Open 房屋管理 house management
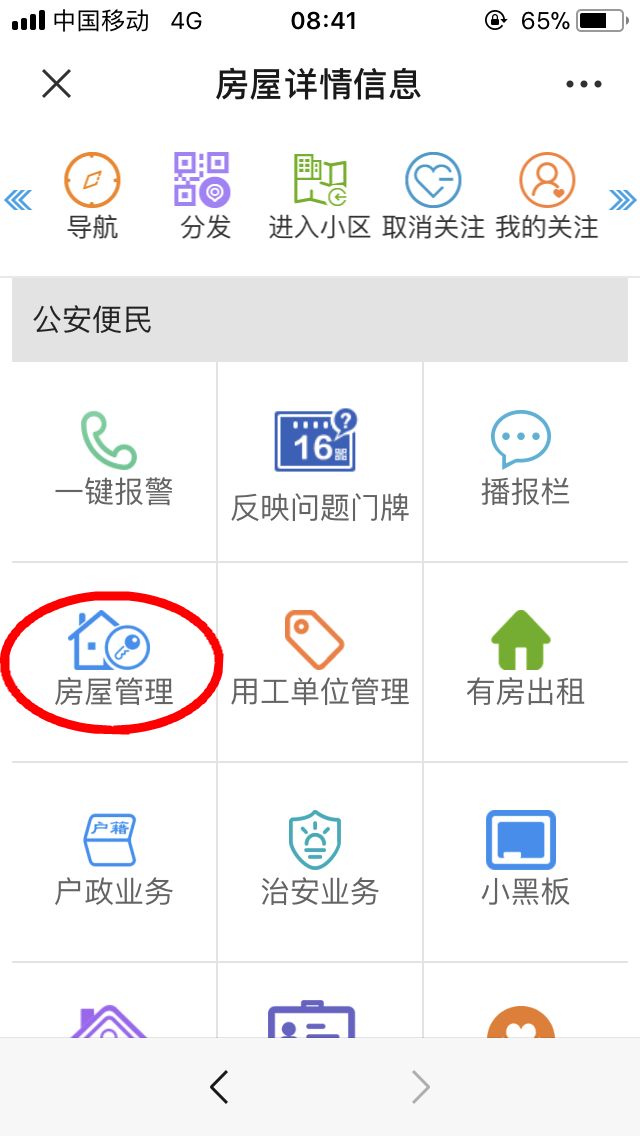Image resolution: width=640 pixels, height=1136 pixels. click(x=114, y=661)
